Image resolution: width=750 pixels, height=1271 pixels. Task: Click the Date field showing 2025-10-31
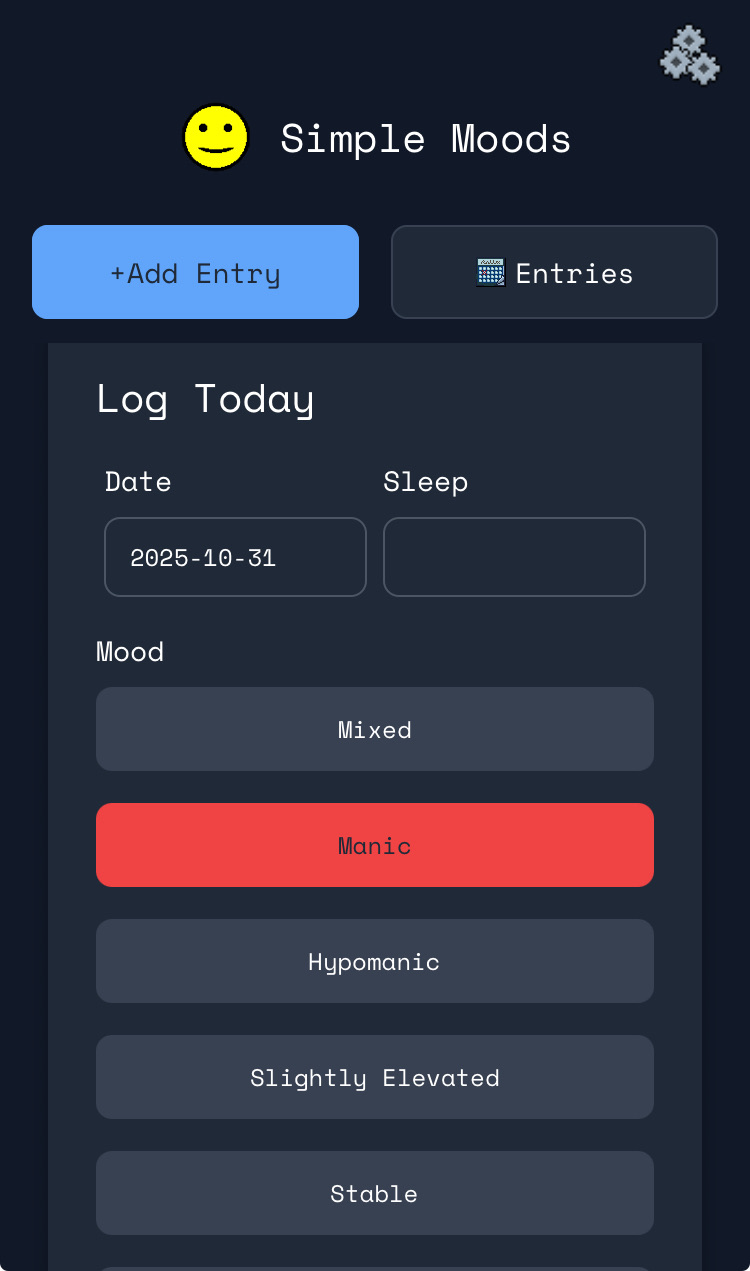[x=235, y=557]
